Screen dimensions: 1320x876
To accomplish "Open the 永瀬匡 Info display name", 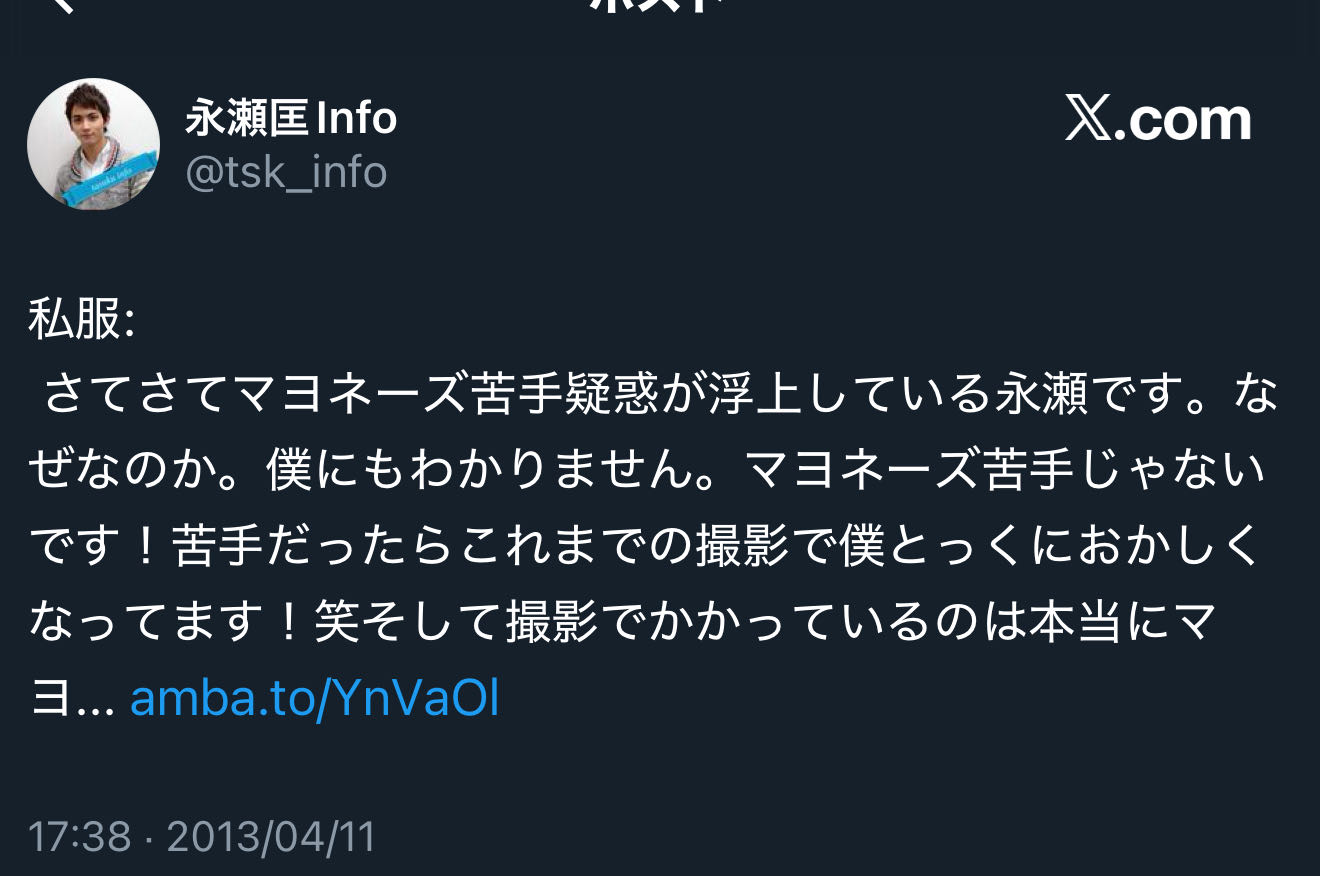I will pos(291,119).
